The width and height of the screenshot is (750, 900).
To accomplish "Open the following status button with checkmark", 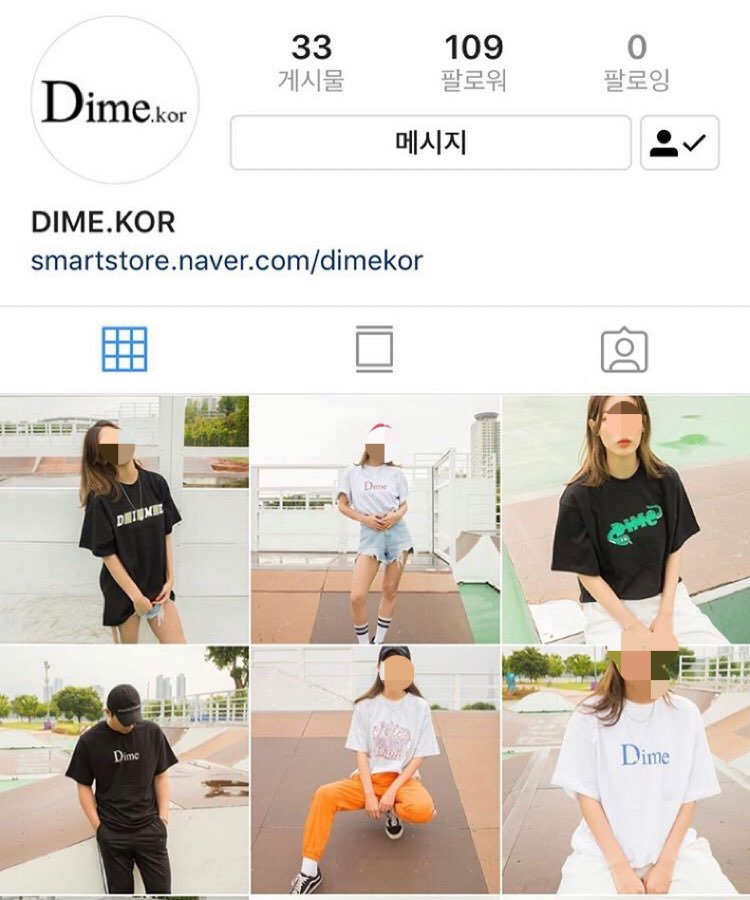I will tap(679, 143).
